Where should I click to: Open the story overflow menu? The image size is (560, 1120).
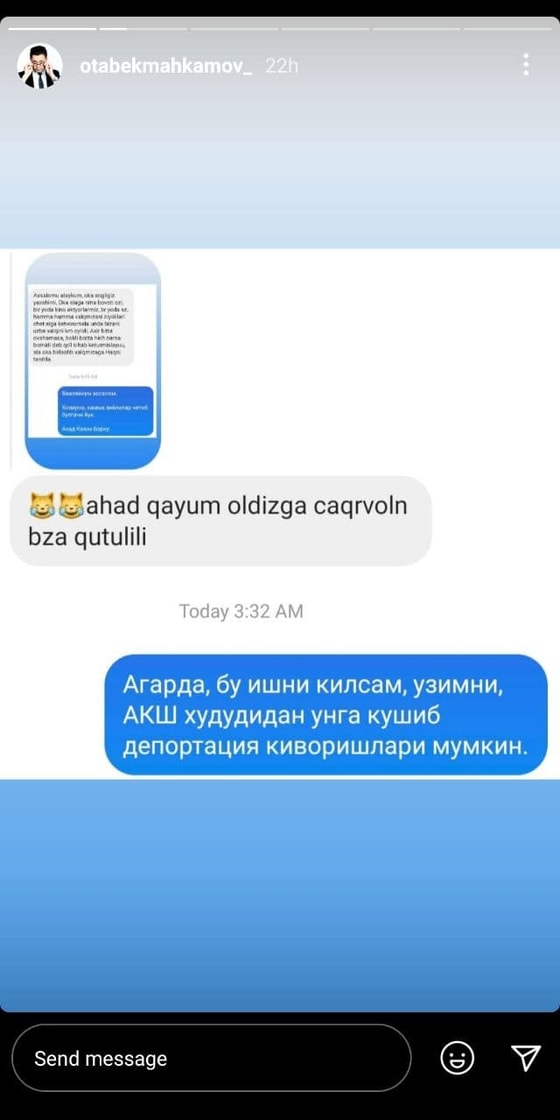coord(526,64)
